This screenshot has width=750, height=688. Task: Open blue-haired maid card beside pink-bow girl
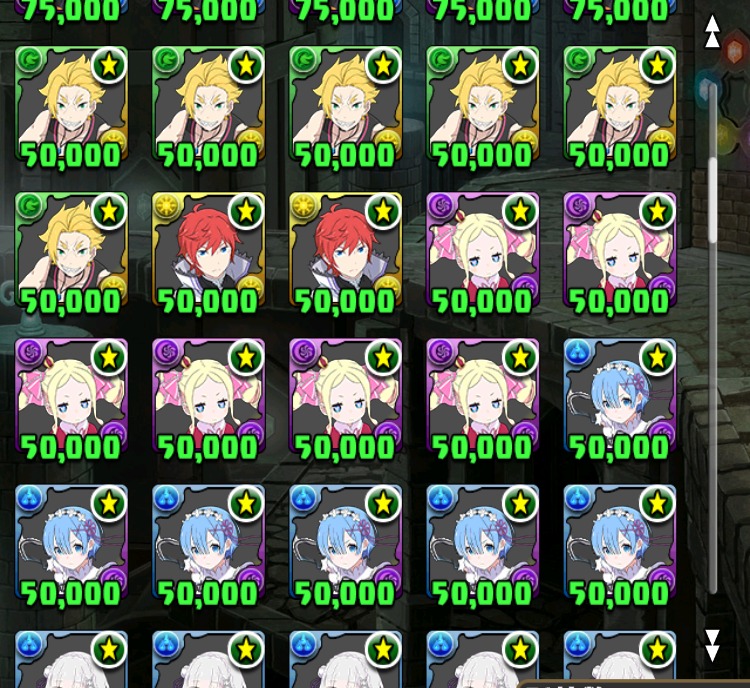coord(619,397)
